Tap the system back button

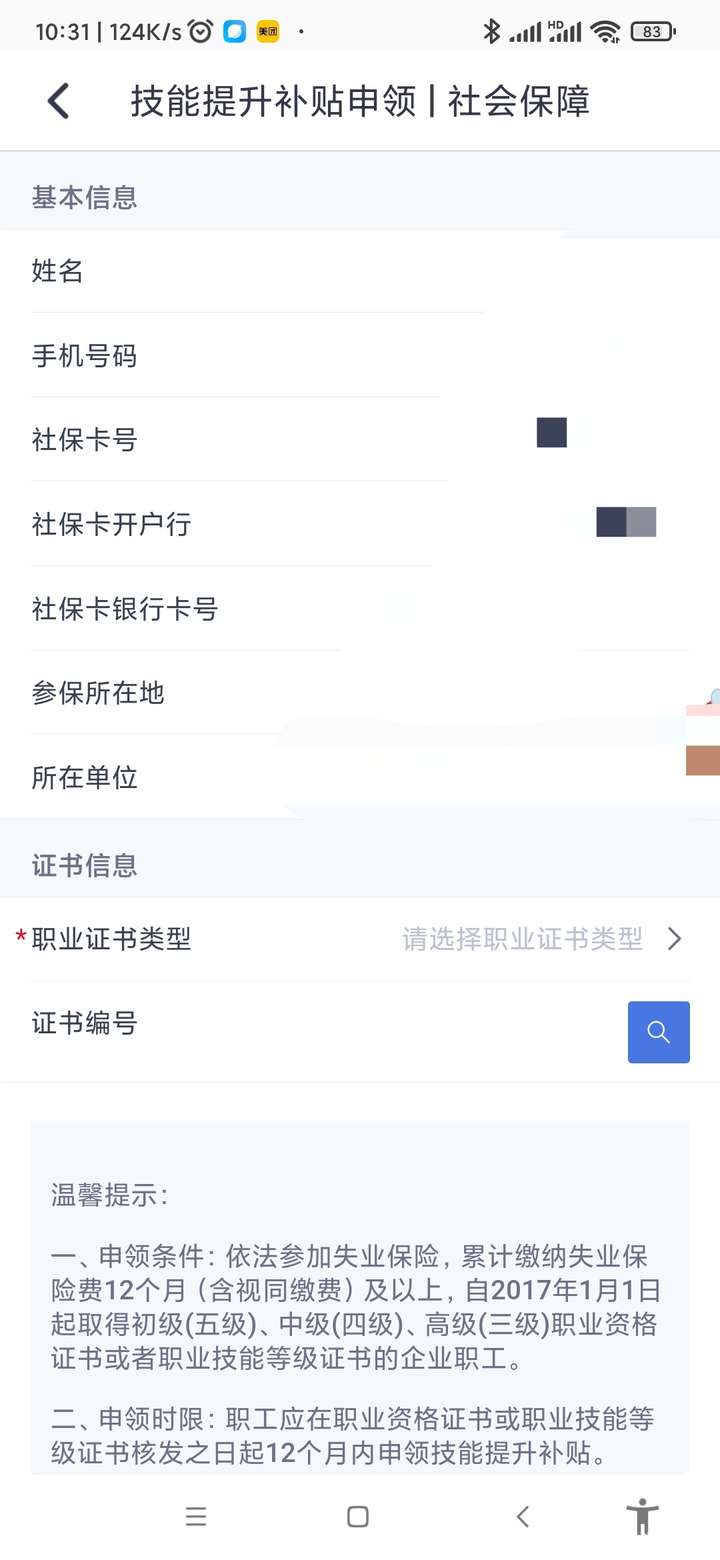(522, 1517)
